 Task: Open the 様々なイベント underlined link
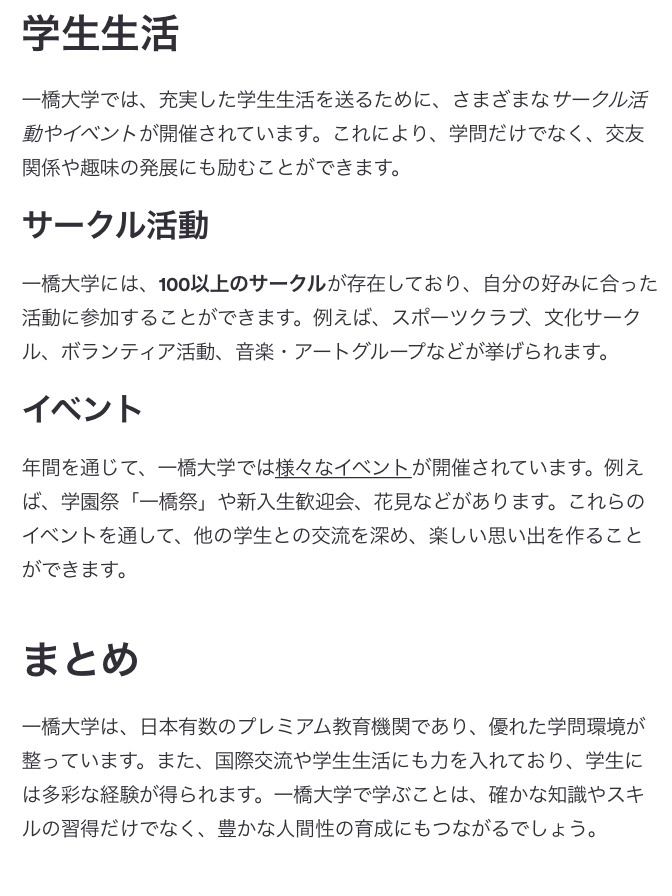coord(343,467)
